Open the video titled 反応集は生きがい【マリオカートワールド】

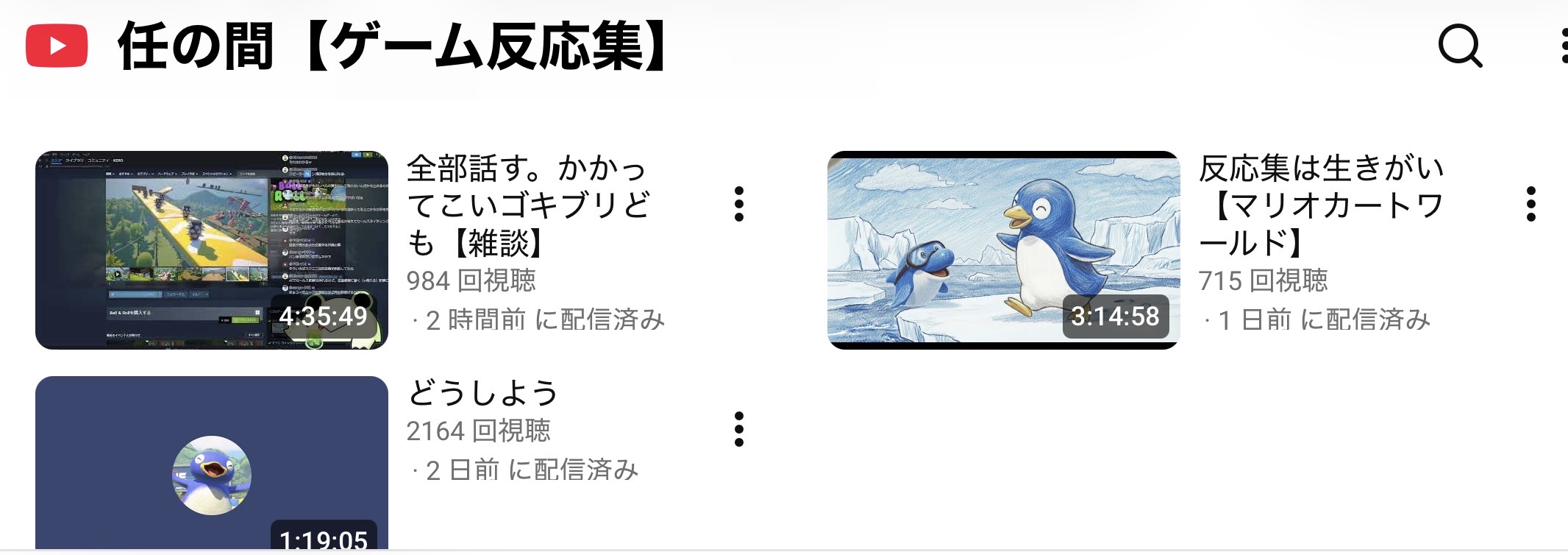click(x=1321, y=205)
